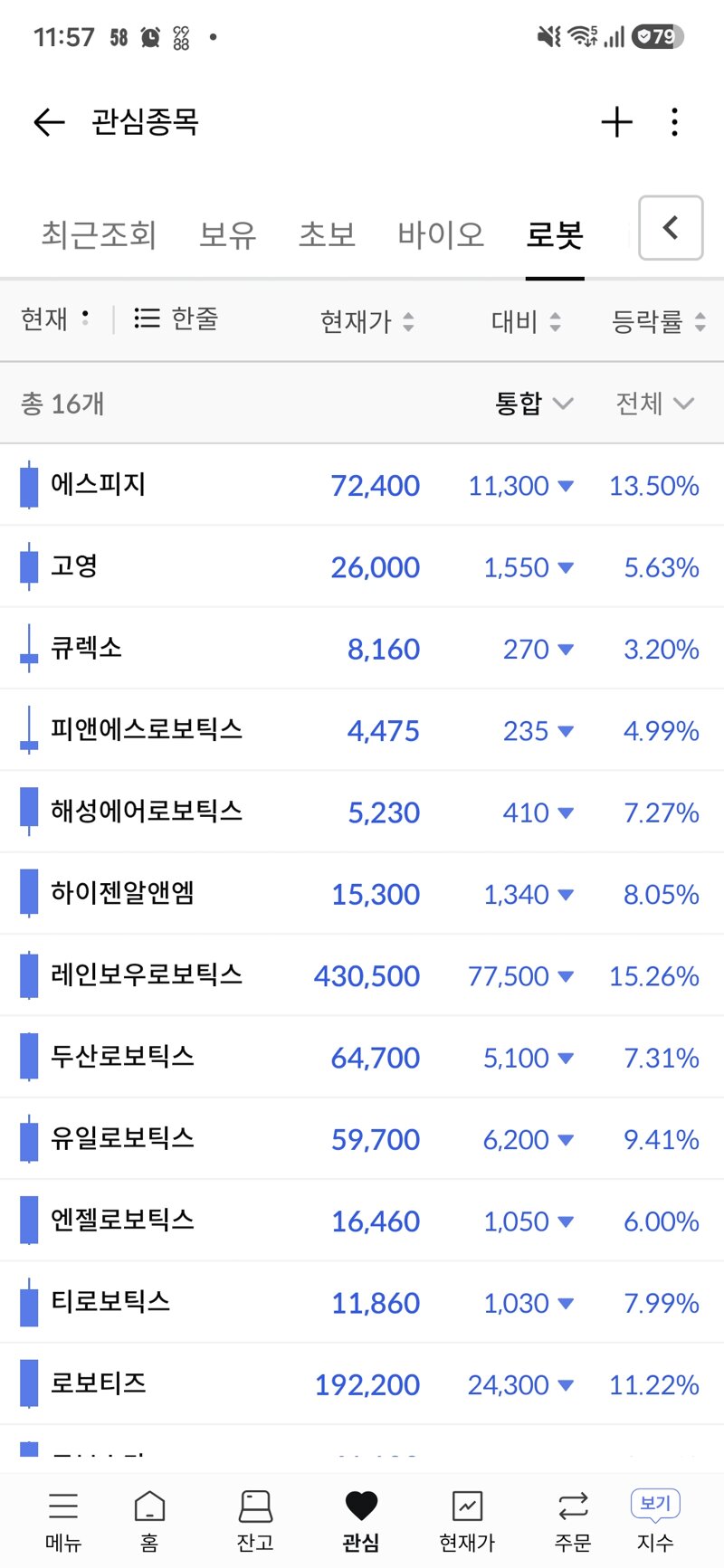Go back using the top arrow
This screenshot has width=724, height=1568.
49,122
